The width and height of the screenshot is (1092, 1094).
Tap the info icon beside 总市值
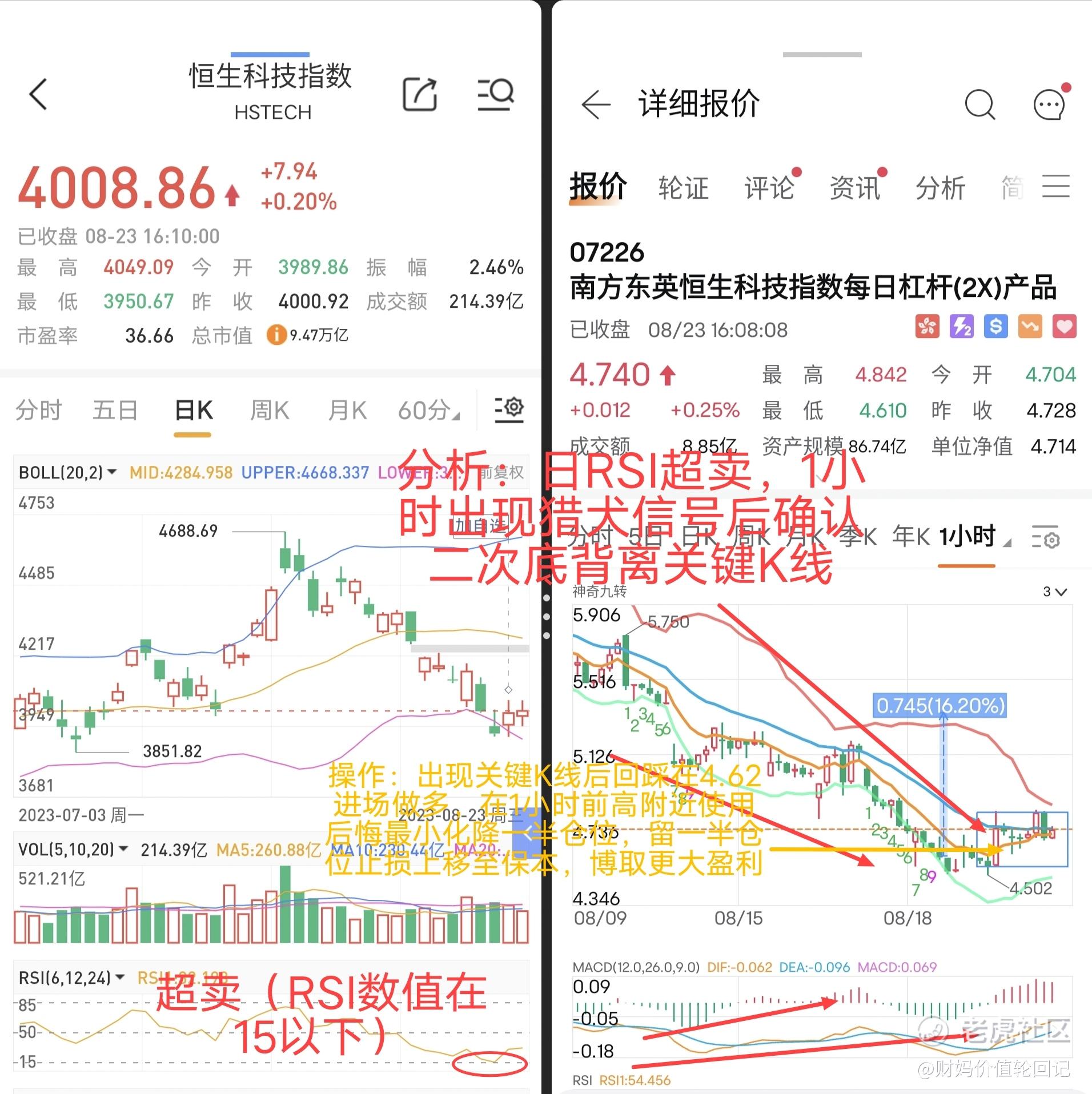(276, 335)
